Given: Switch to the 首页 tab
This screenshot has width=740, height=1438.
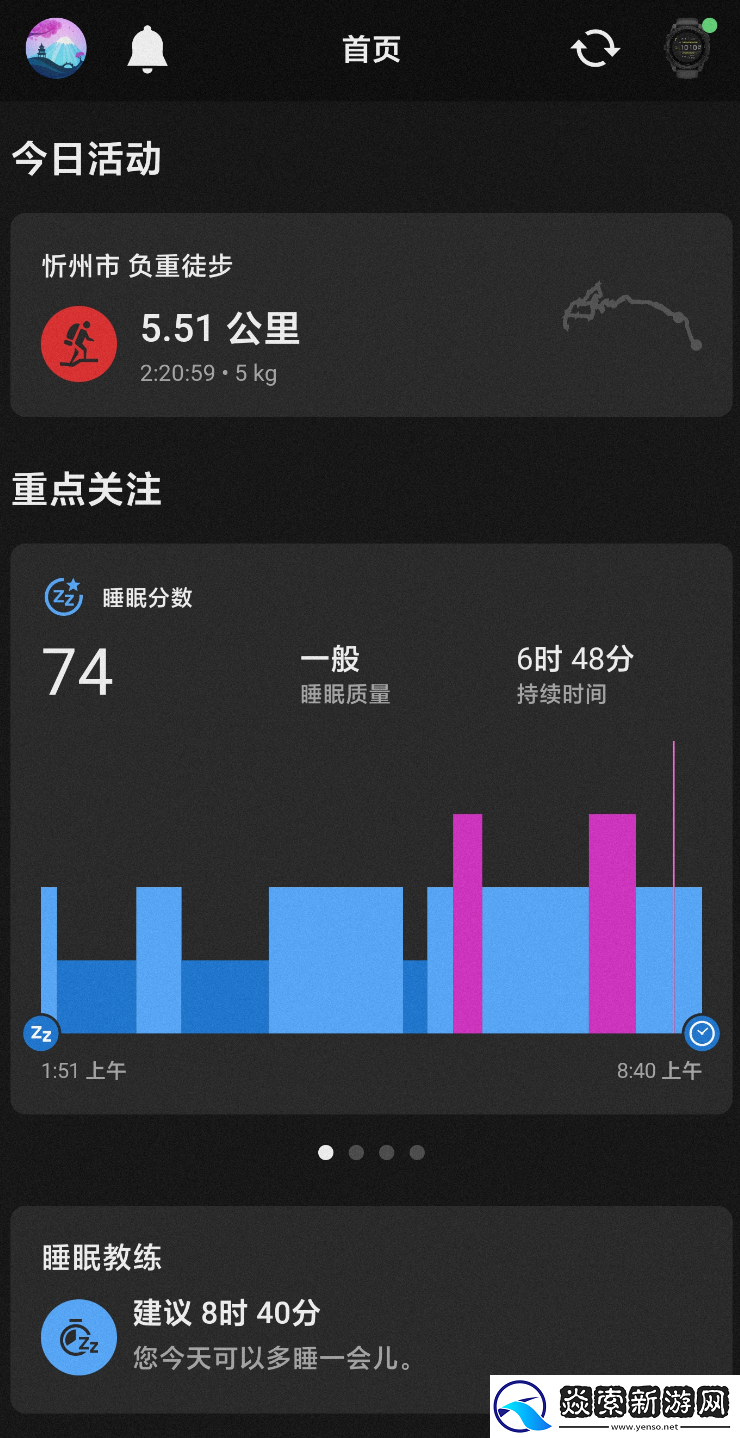Looking at the screenshot, I should 370,48.
